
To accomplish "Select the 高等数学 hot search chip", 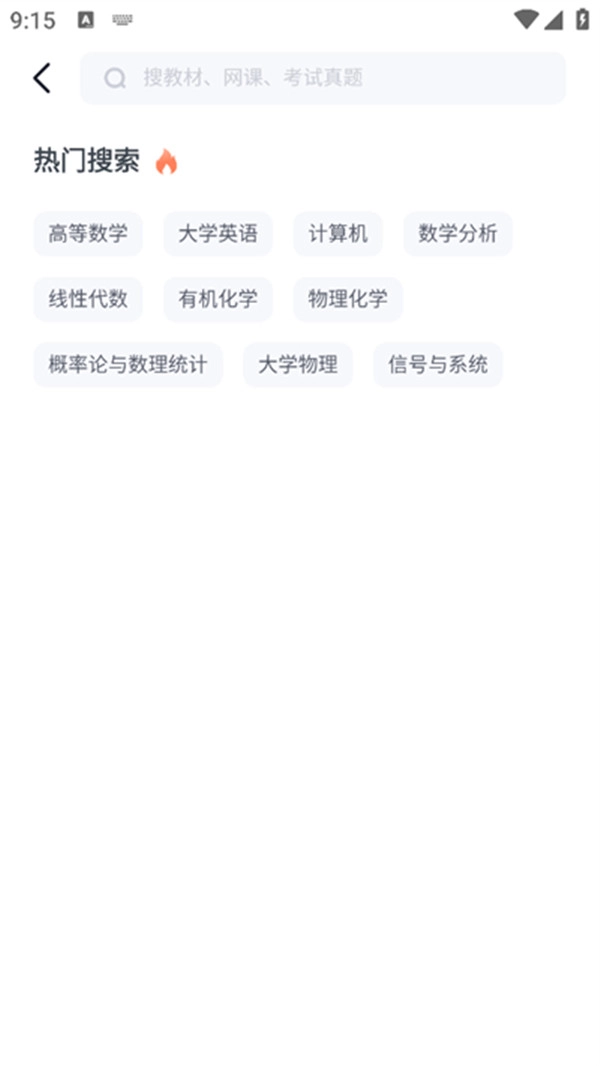I will coord(88,234).
